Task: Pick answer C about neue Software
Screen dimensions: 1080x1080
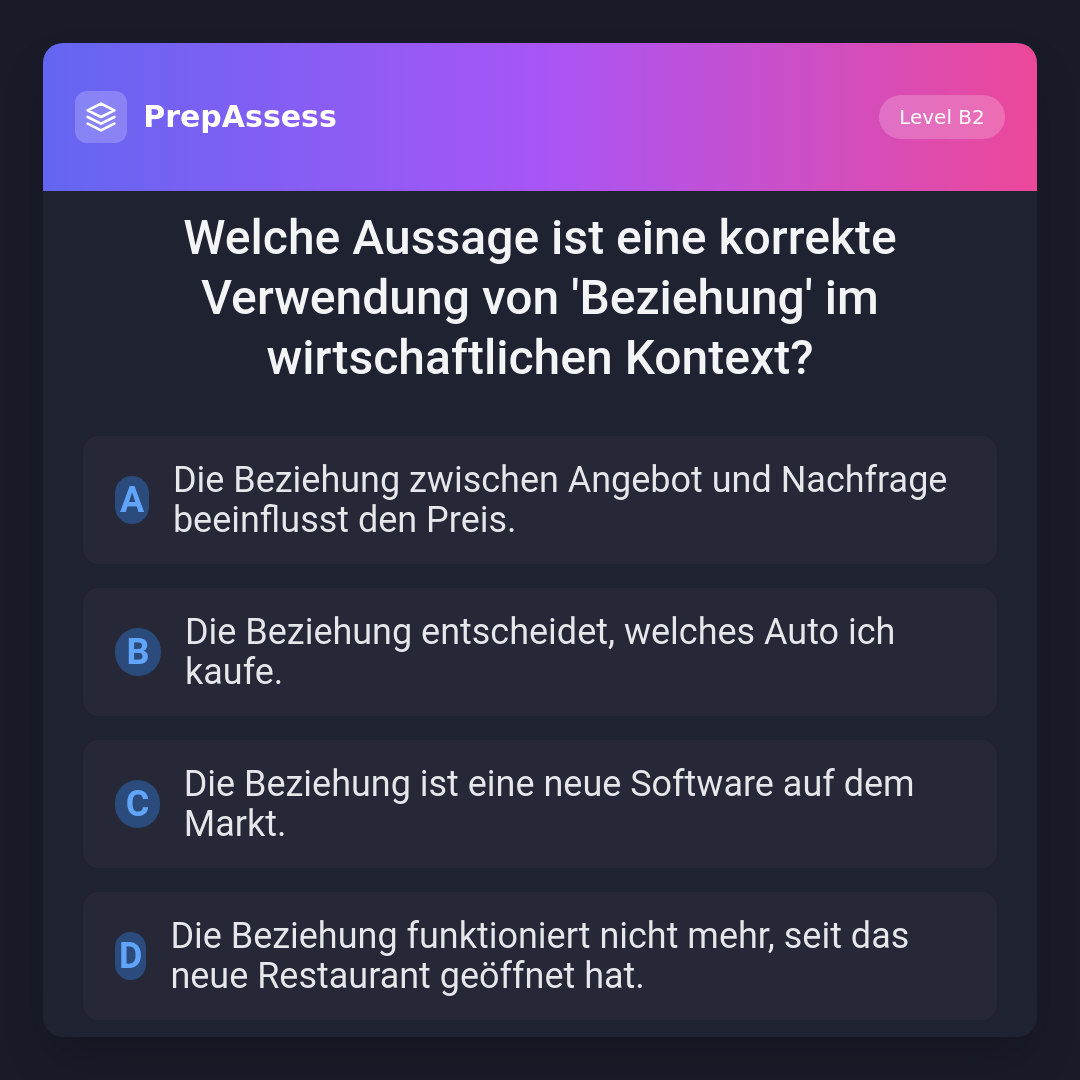Action: pyautogui.click(x=540, y=804)
